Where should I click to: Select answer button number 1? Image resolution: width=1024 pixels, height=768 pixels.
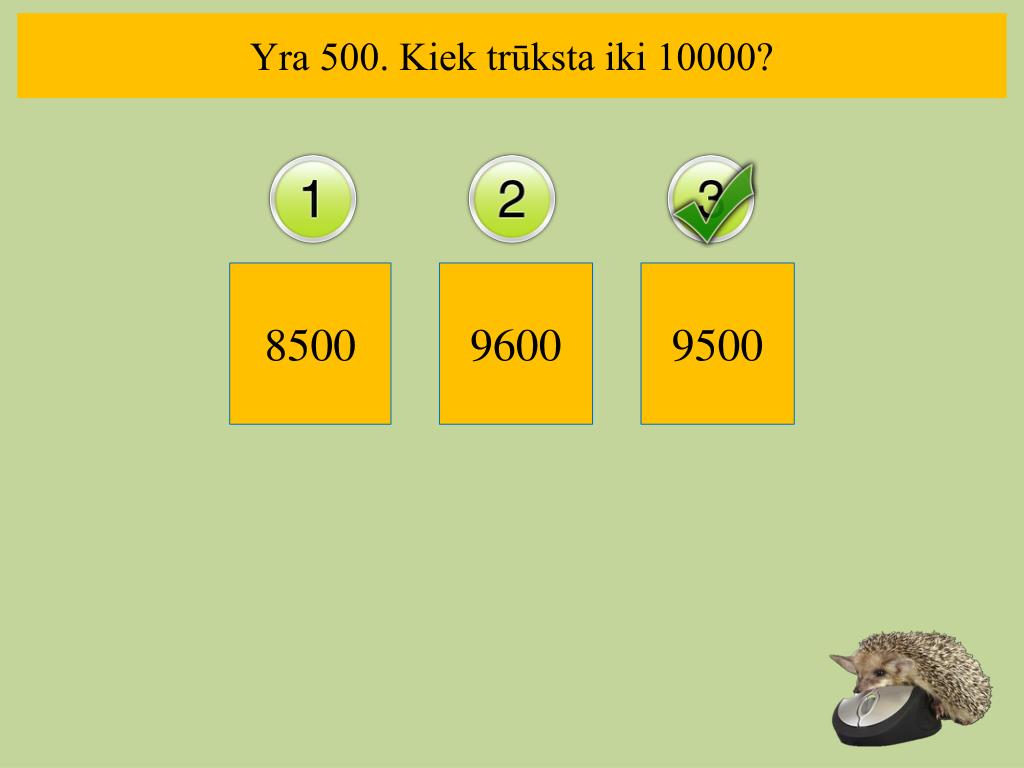[312, 199]
